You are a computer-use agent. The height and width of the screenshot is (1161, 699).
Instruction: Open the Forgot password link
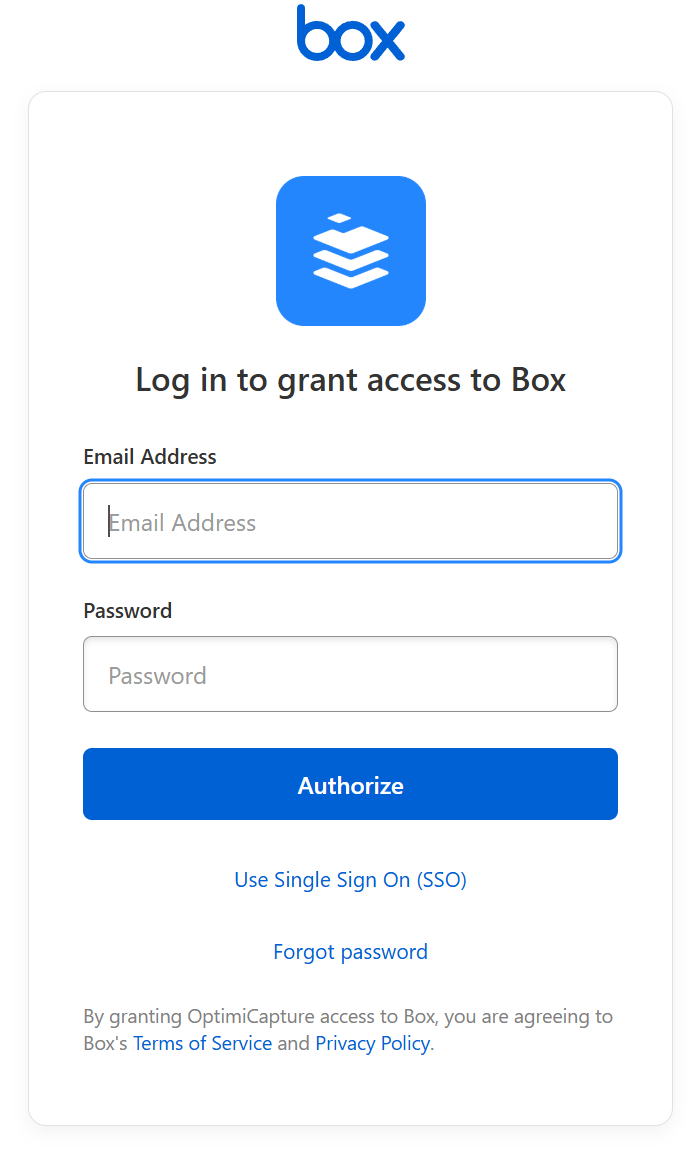coord(350,952)
